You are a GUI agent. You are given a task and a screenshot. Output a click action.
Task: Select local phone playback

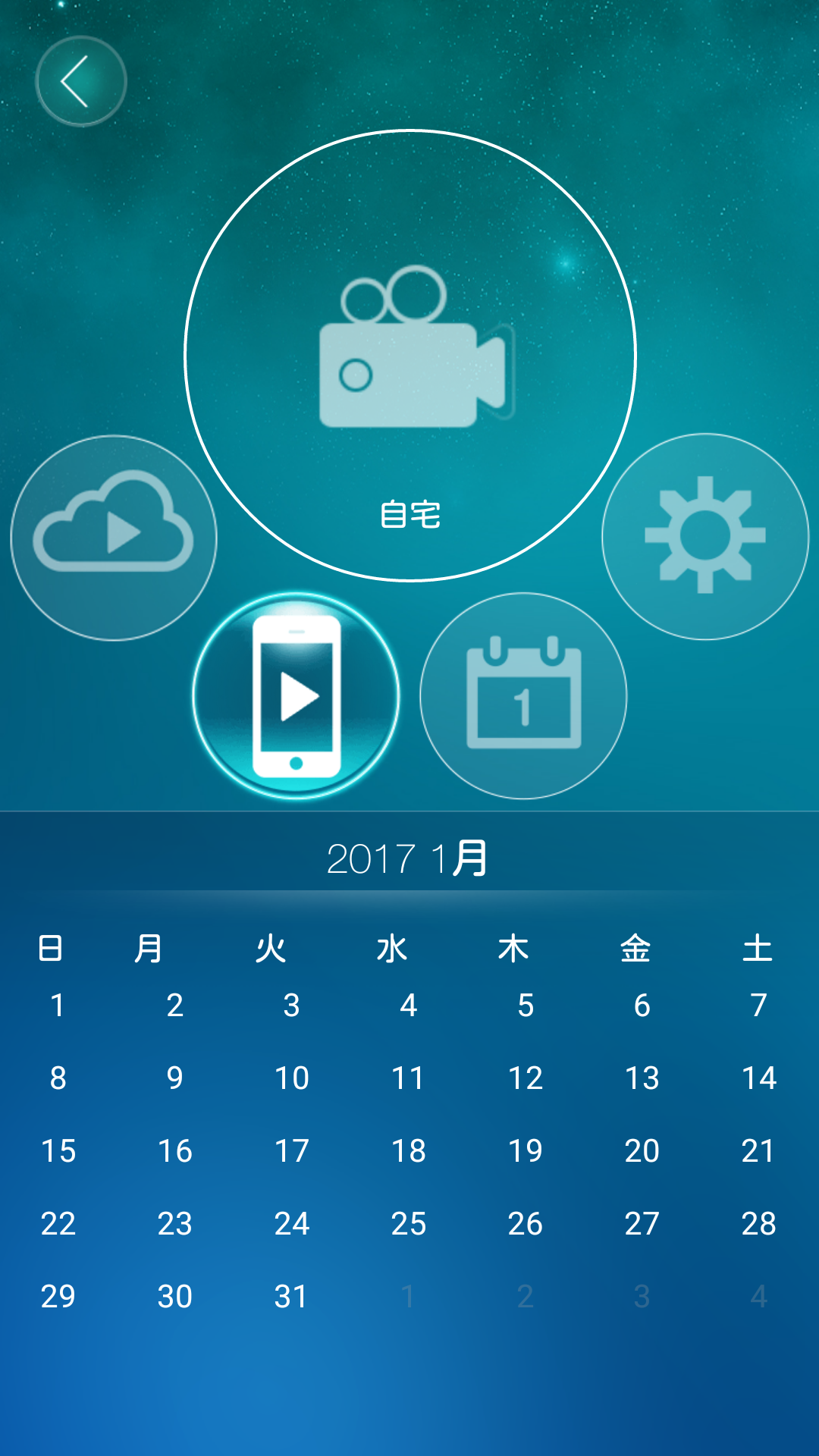pos(296,695)
